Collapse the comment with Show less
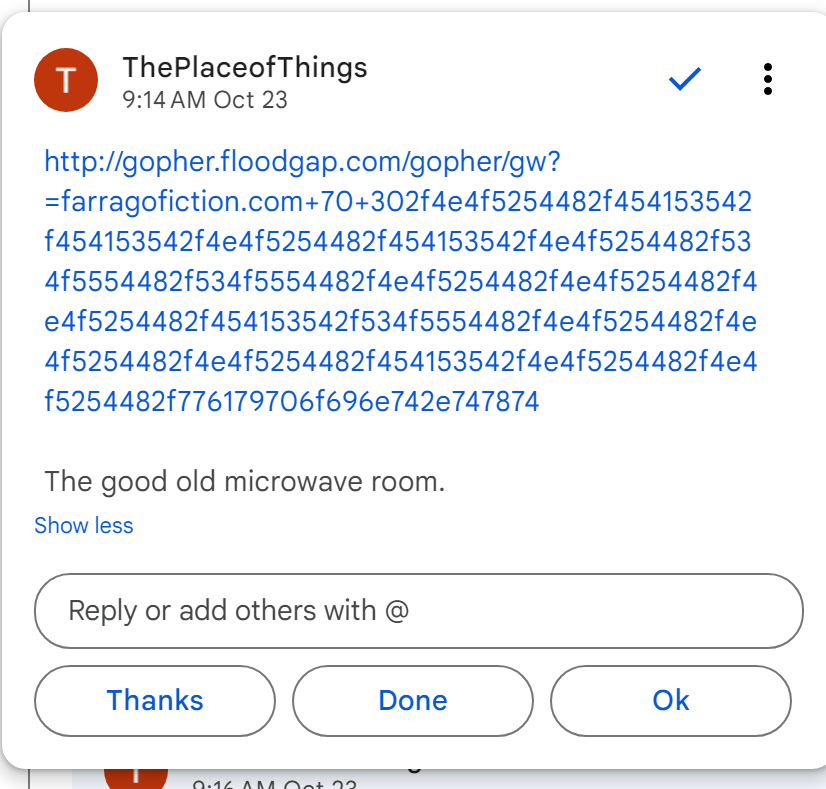This screenshot has width=826, height=789. (84, 525)
